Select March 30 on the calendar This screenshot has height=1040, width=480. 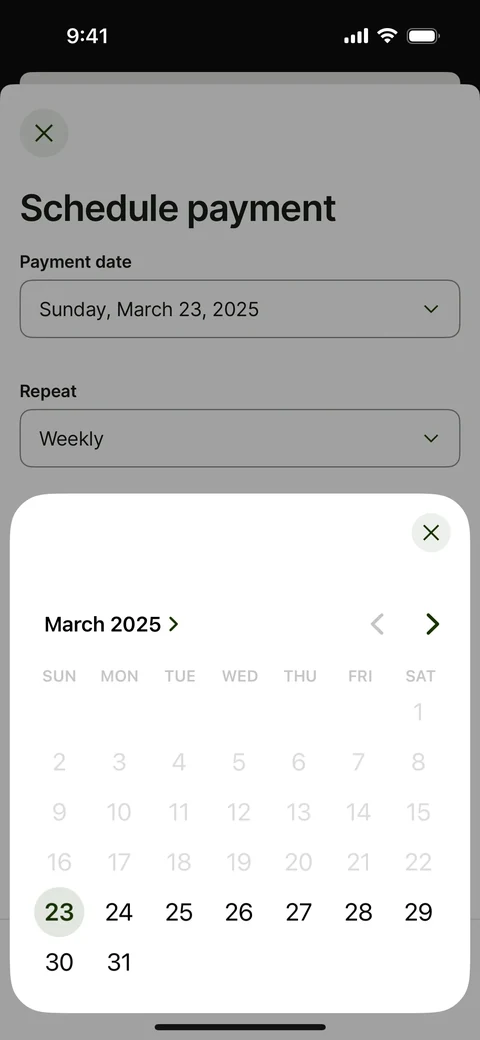pos(59,962)
